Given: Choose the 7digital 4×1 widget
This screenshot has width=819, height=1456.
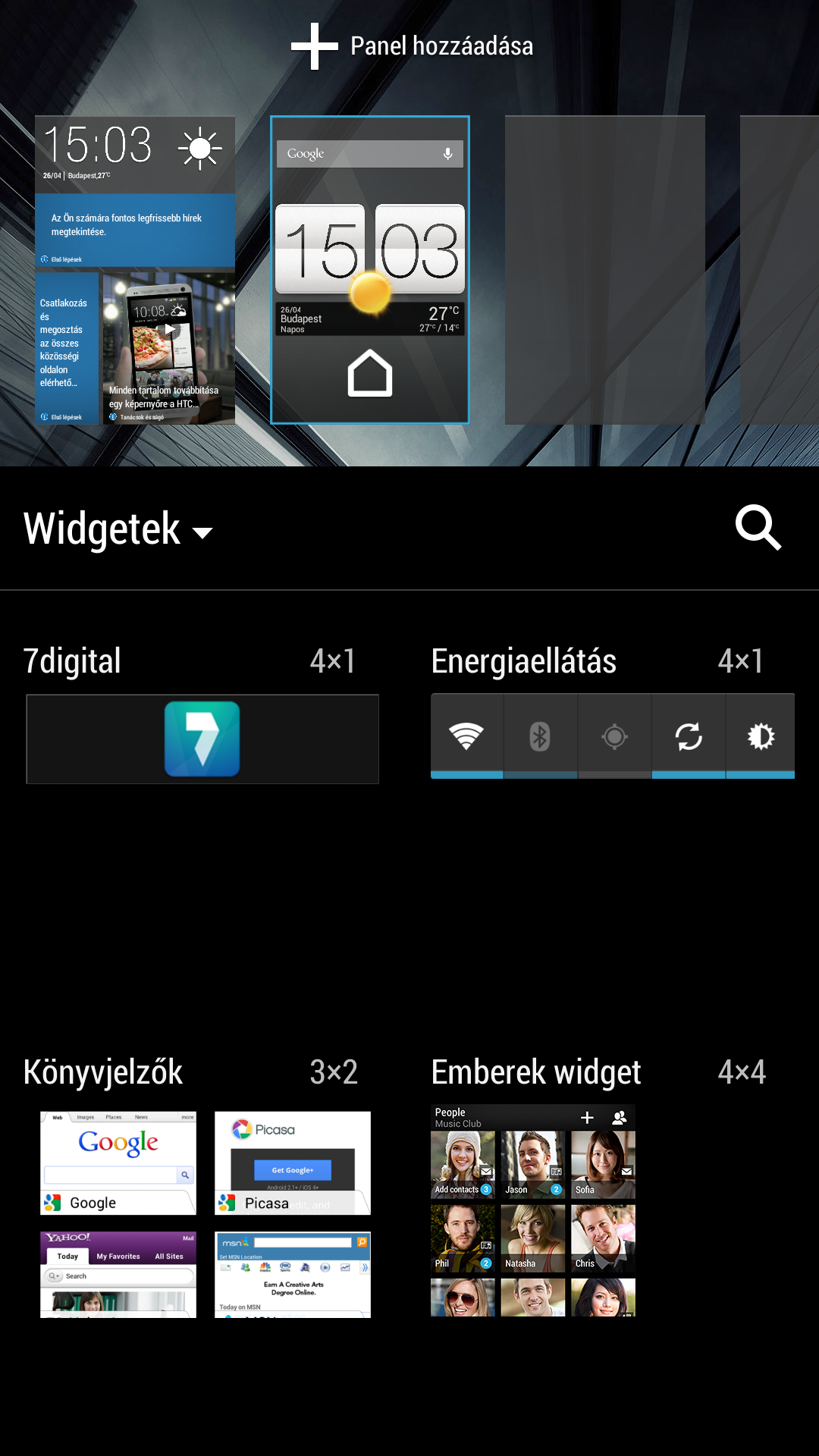Looking at the screenshot, I should (202, 739).
